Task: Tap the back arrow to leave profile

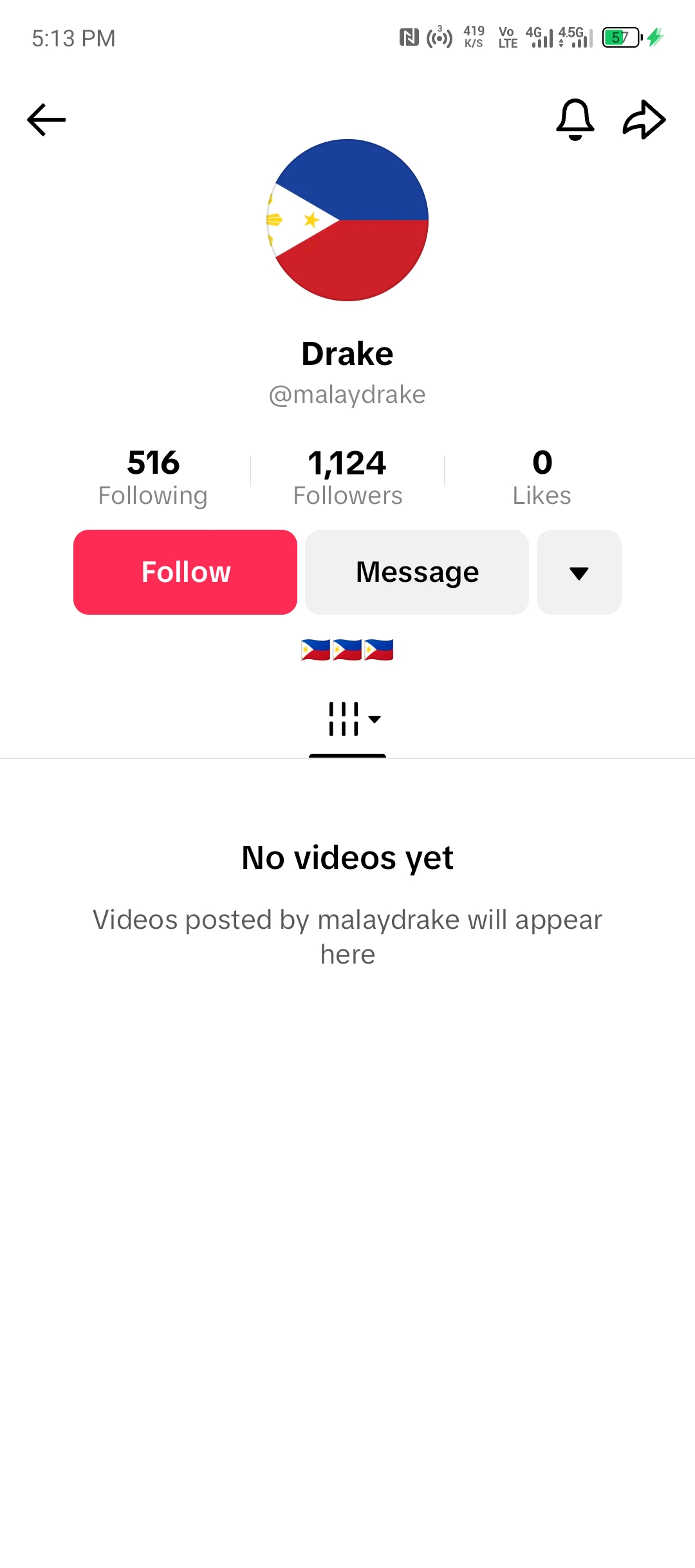Action: [x=46, y=119]
